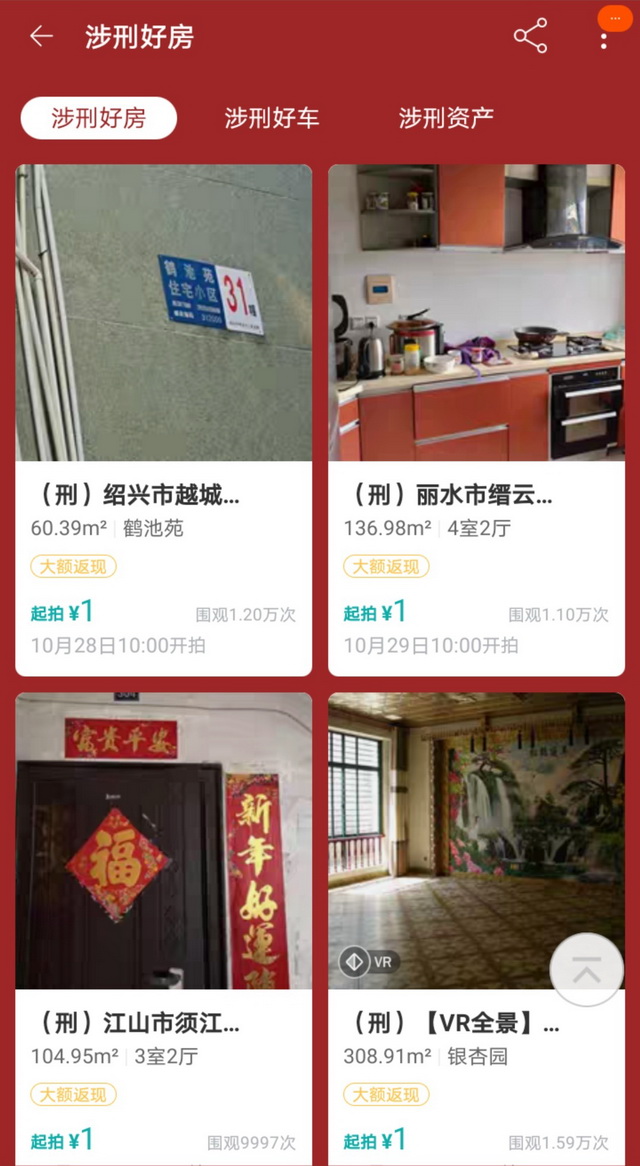640x1166 pixels.
Task: Switch to the 涉刑好车 tab
Action: pyautogui.click(x=272, y=118)
